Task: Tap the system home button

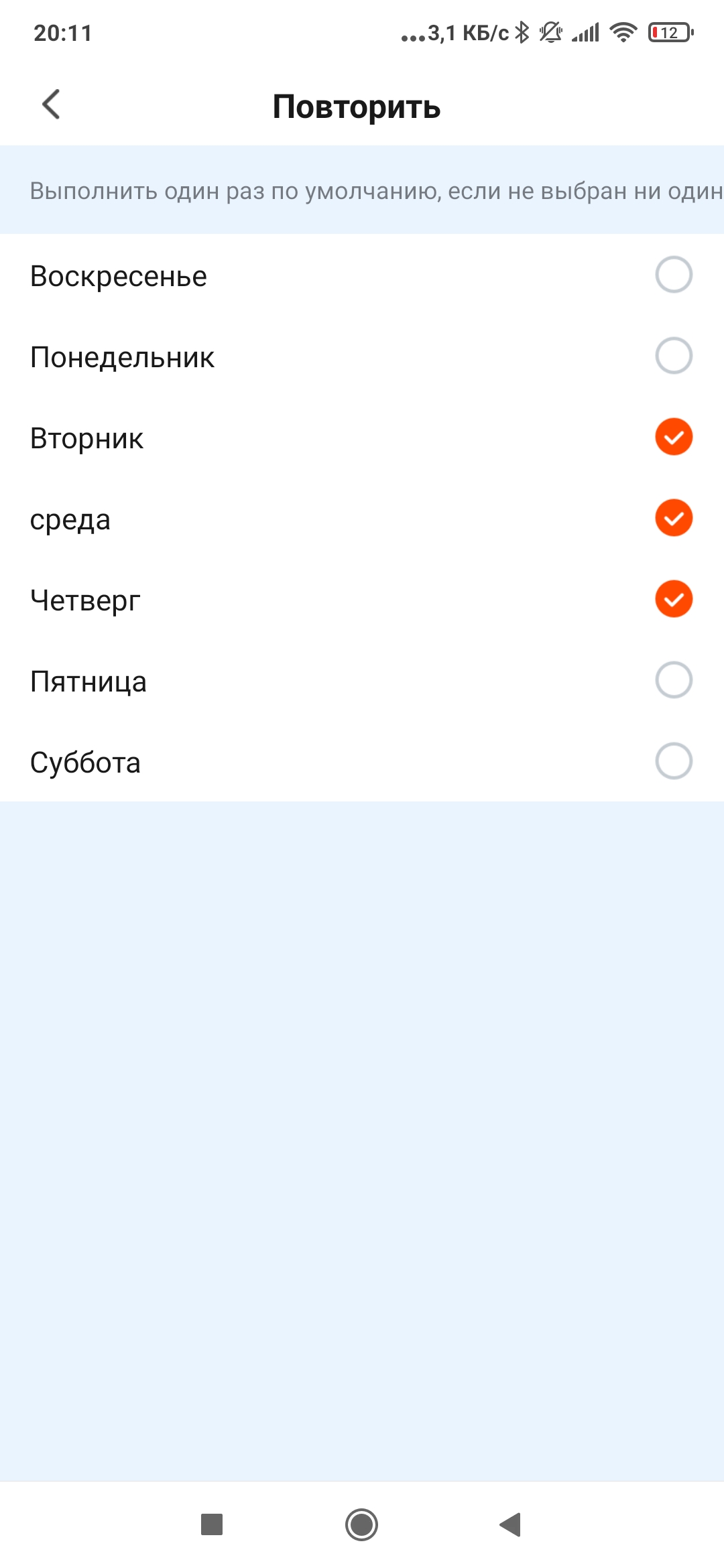Action: click(x=361, y=1524)
